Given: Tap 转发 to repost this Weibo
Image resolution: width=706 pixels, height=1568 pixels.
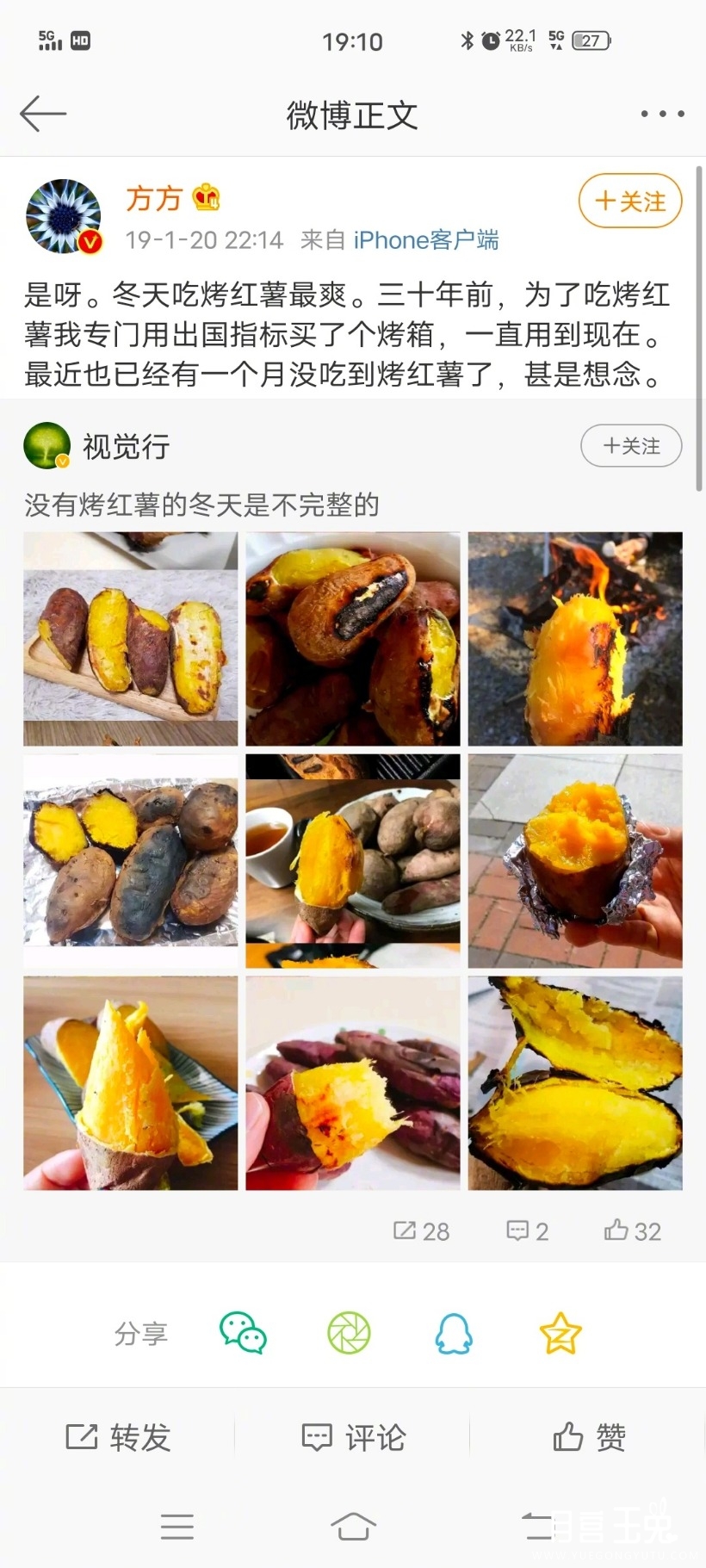Looking at the screenshot, I should tap(118, 1437).
